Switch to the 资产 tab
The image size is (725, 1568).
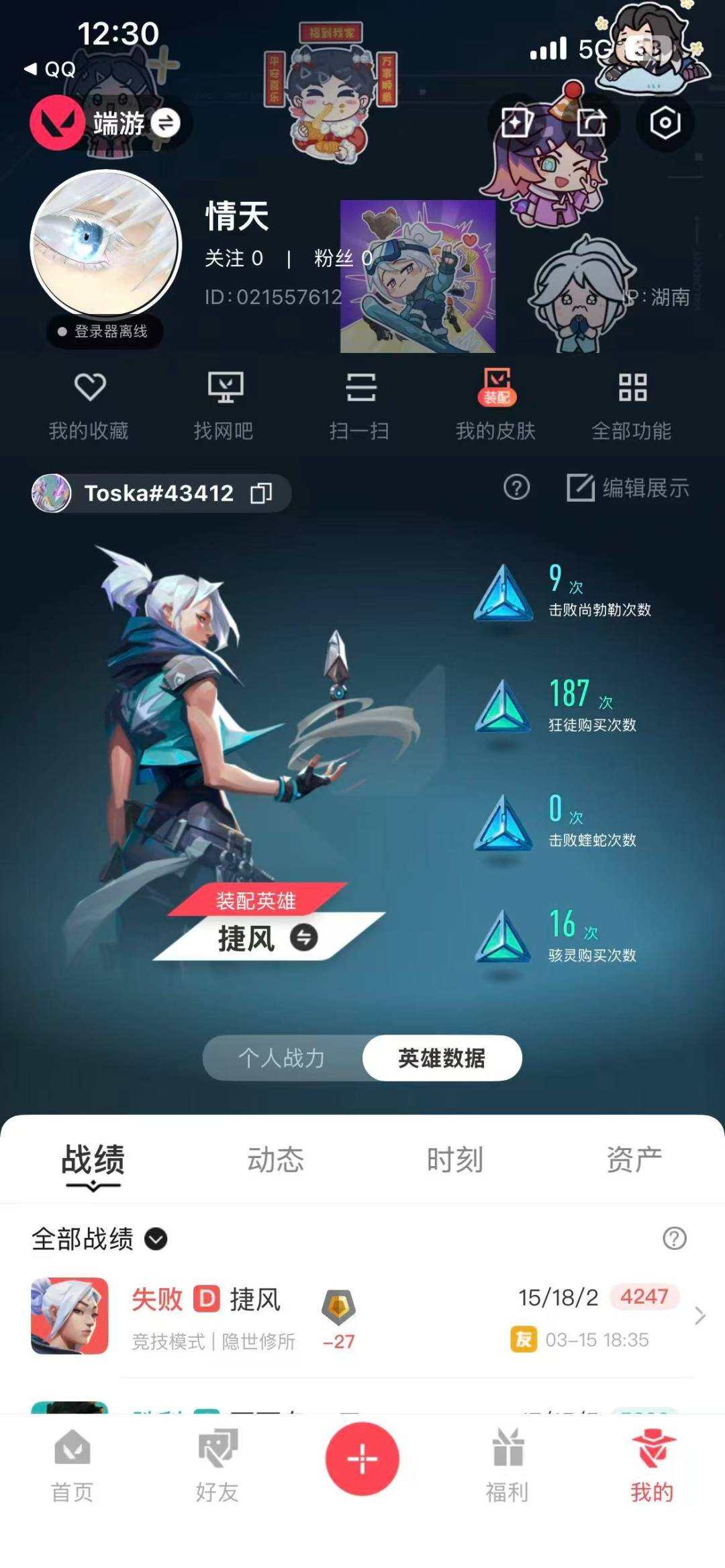(634, 1157)
